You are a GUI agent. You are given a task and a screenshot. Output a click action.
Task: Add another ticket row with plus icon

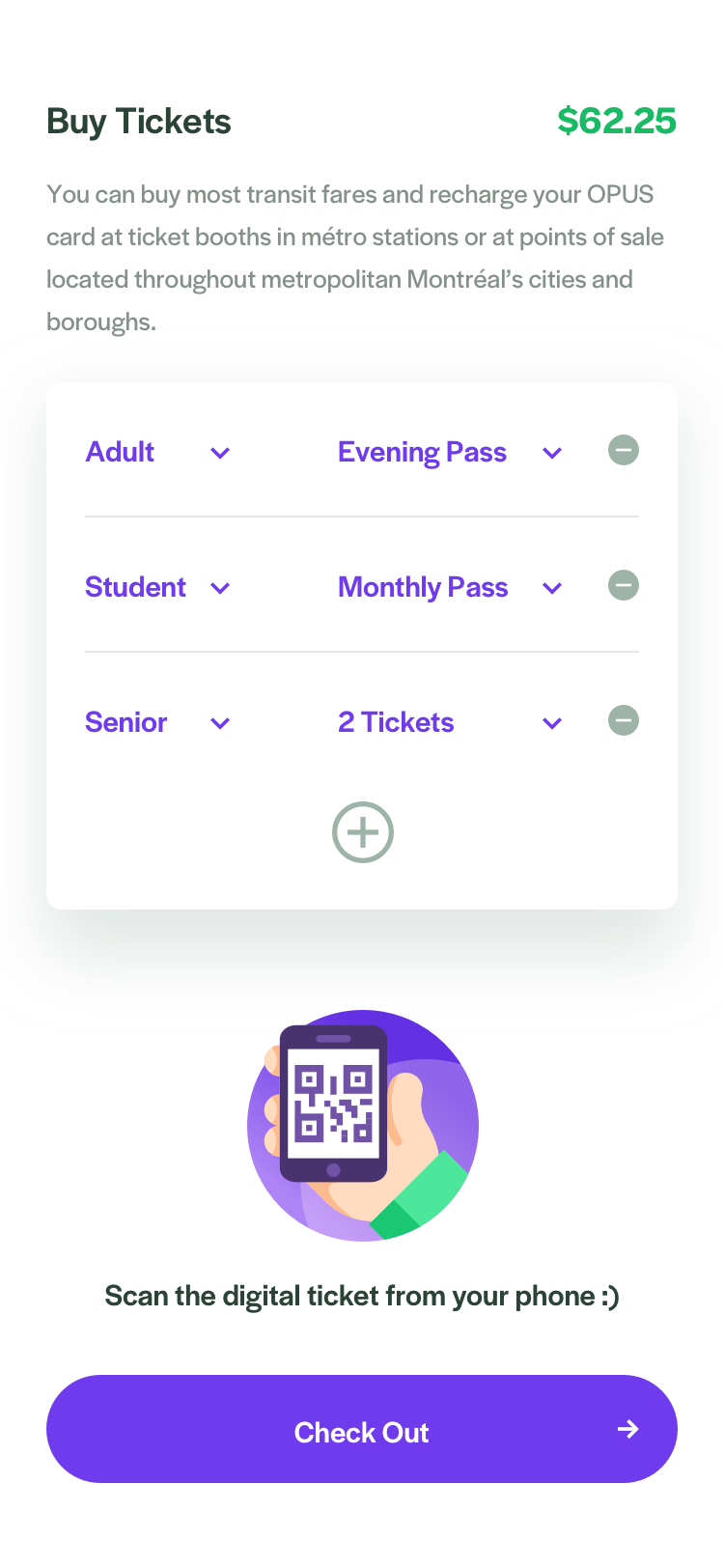363,832
